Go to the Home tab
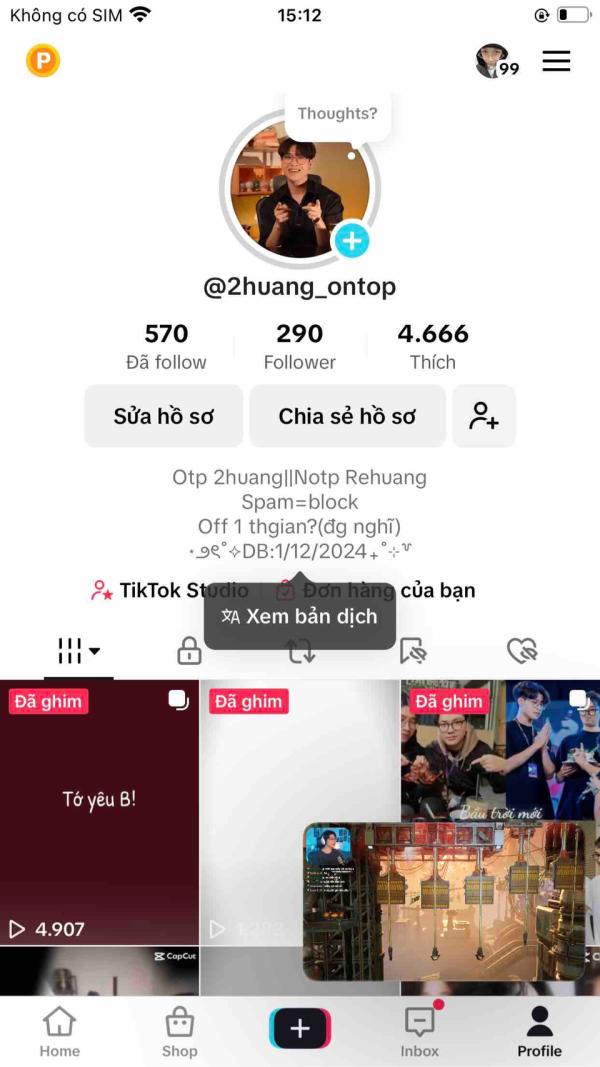The image size is (600, 1067). (59, 1031)
